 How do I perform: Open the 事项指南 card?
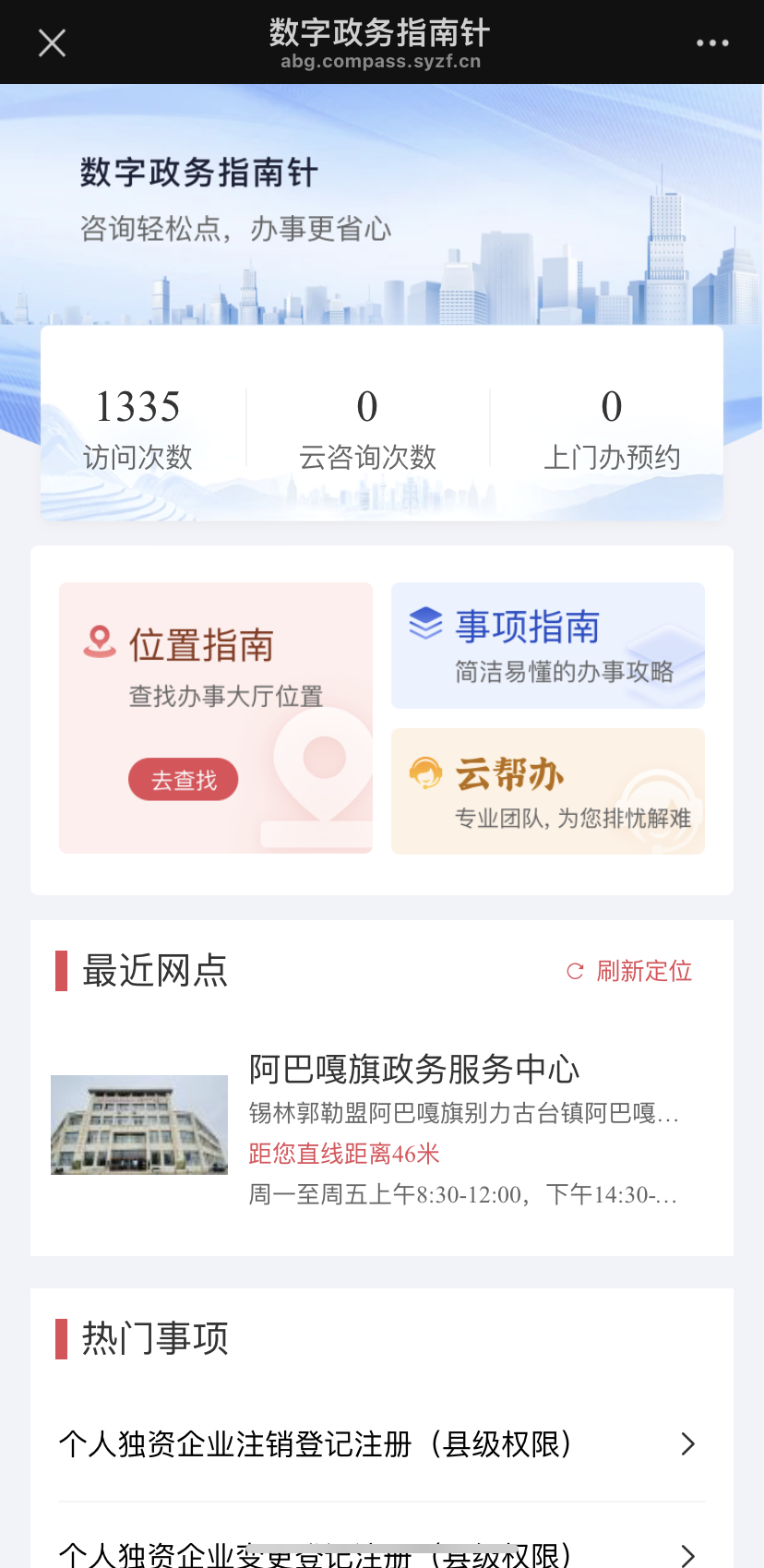point(547,645)
